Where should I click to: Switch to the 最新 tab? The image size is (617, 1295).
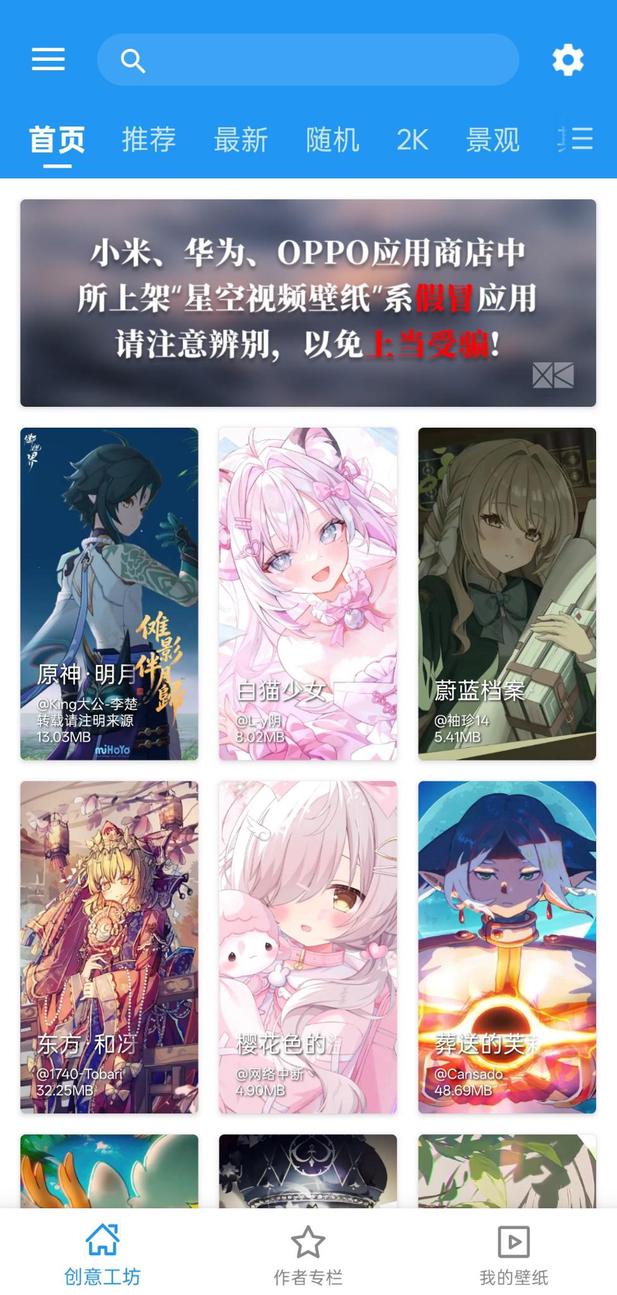241,139
